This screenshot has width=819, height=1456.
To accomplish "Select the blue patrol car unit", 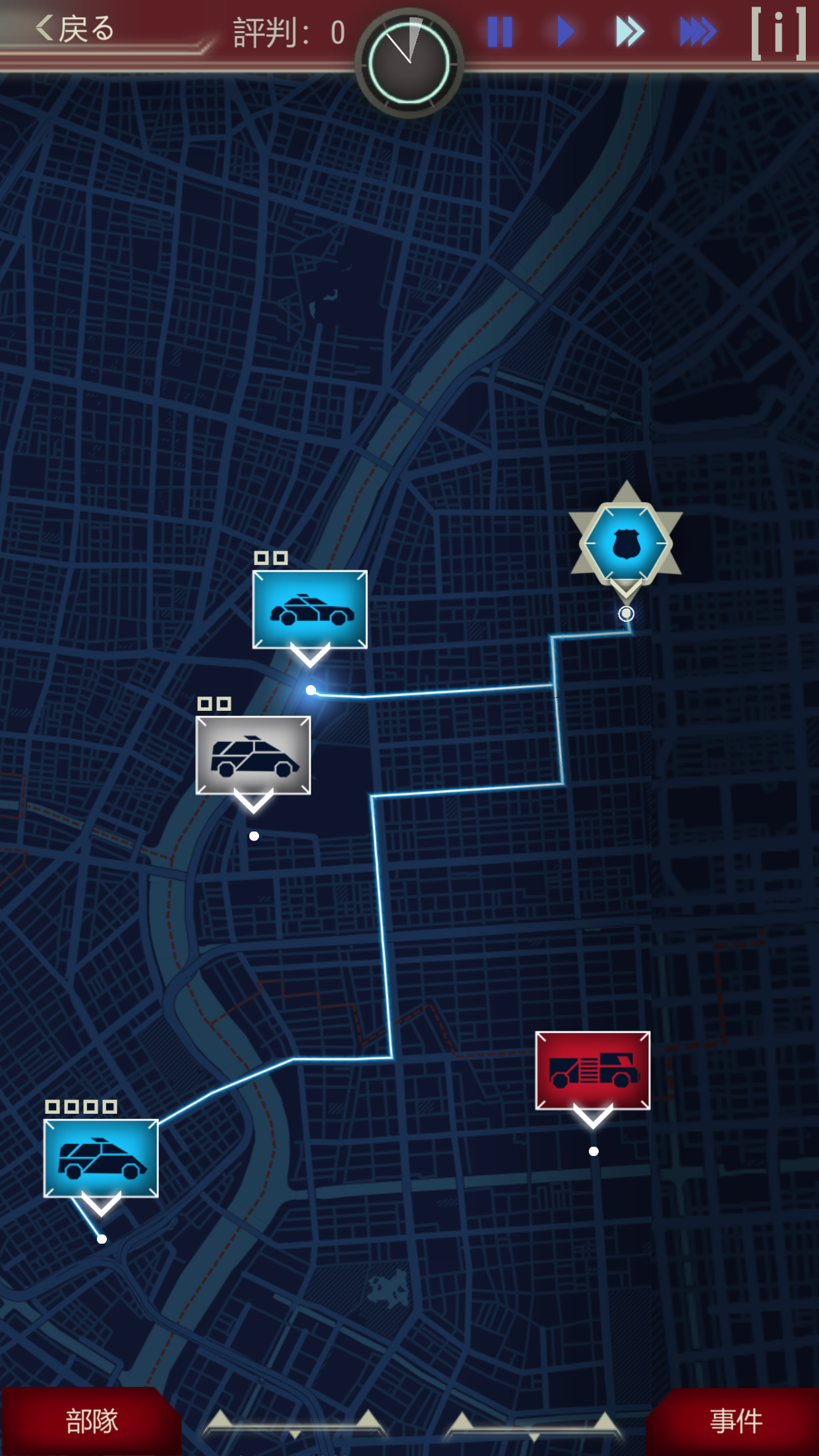I will pyautogui.click(x=309, y=609).
